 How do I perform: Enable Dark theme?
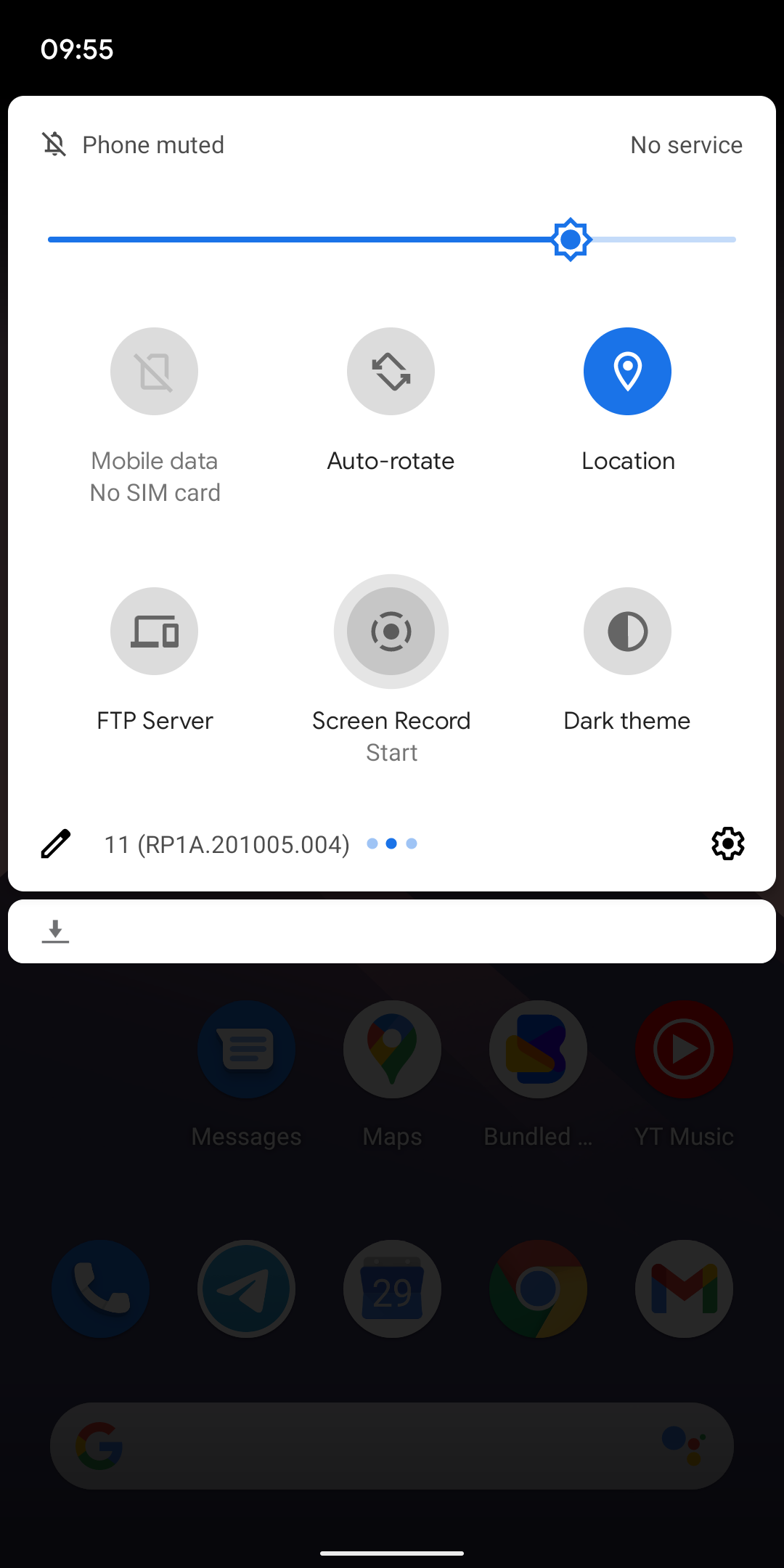coord(627,631)
